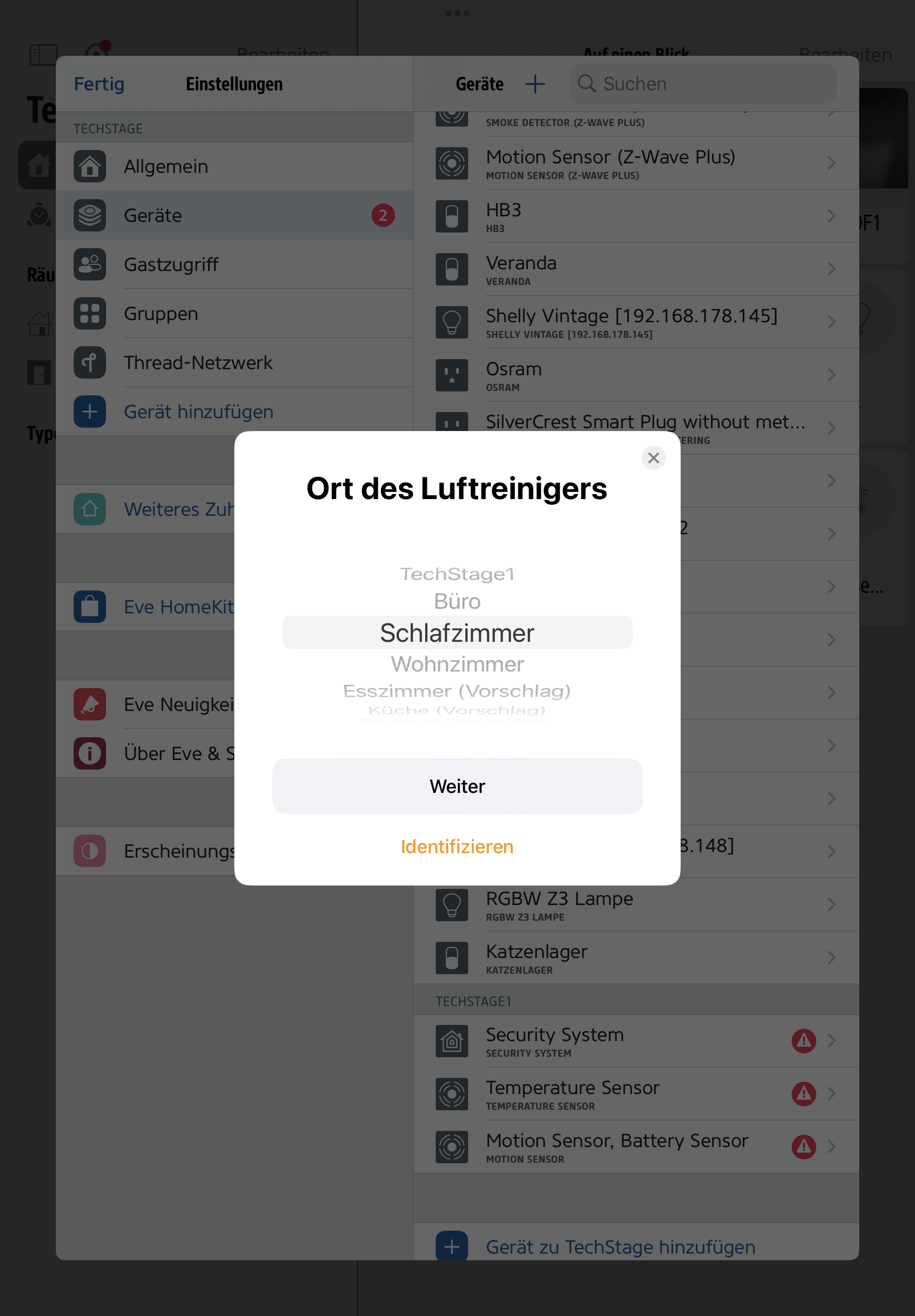Select Wohnzimmer in the room picker
Screen dimensions: 915x1316
tap(457, 664)
